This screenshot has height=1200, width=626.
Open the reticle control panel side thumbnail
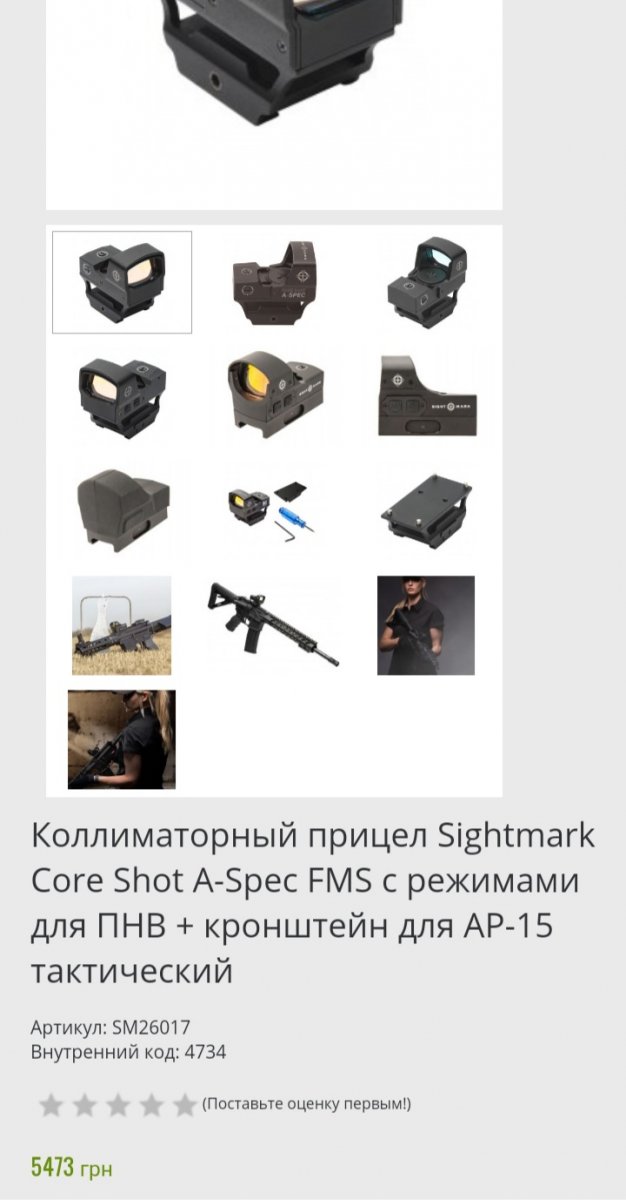point(427,394)
